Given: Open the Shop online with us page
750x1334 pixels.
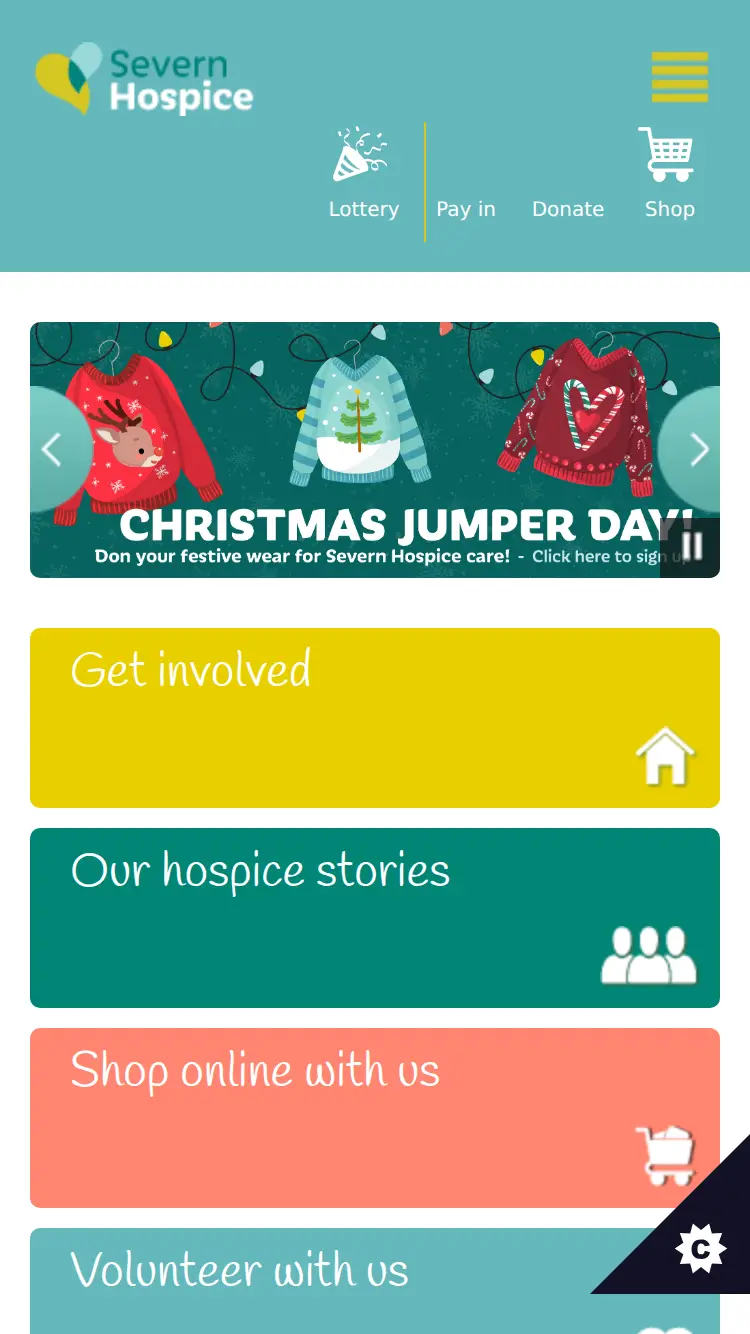Looking at the screenshot, I should pyautogui.click(x=375, y=1117).
